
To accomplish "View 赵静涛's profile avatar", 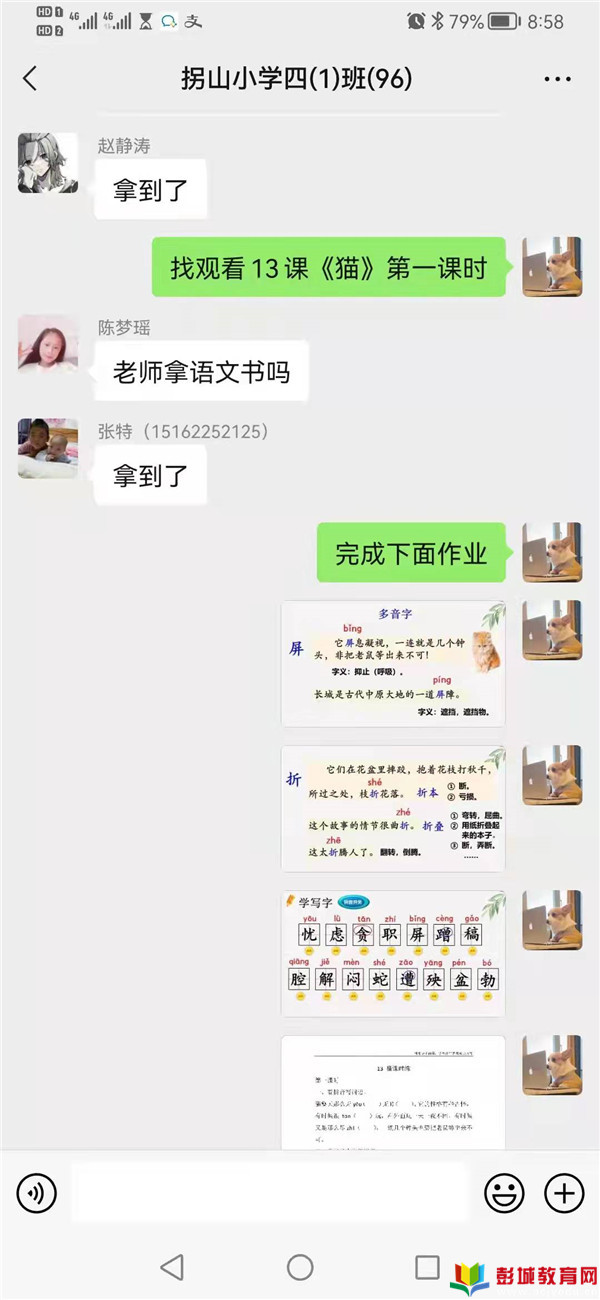I will coord(48,163).
